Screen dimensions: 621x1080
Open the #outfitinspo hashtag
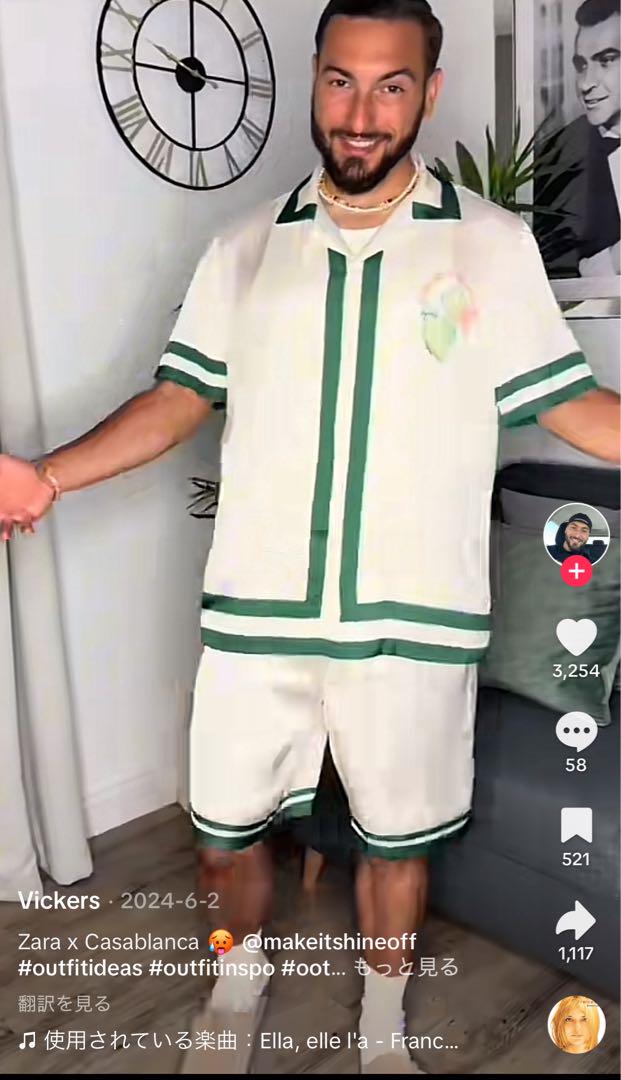point(212,967)
